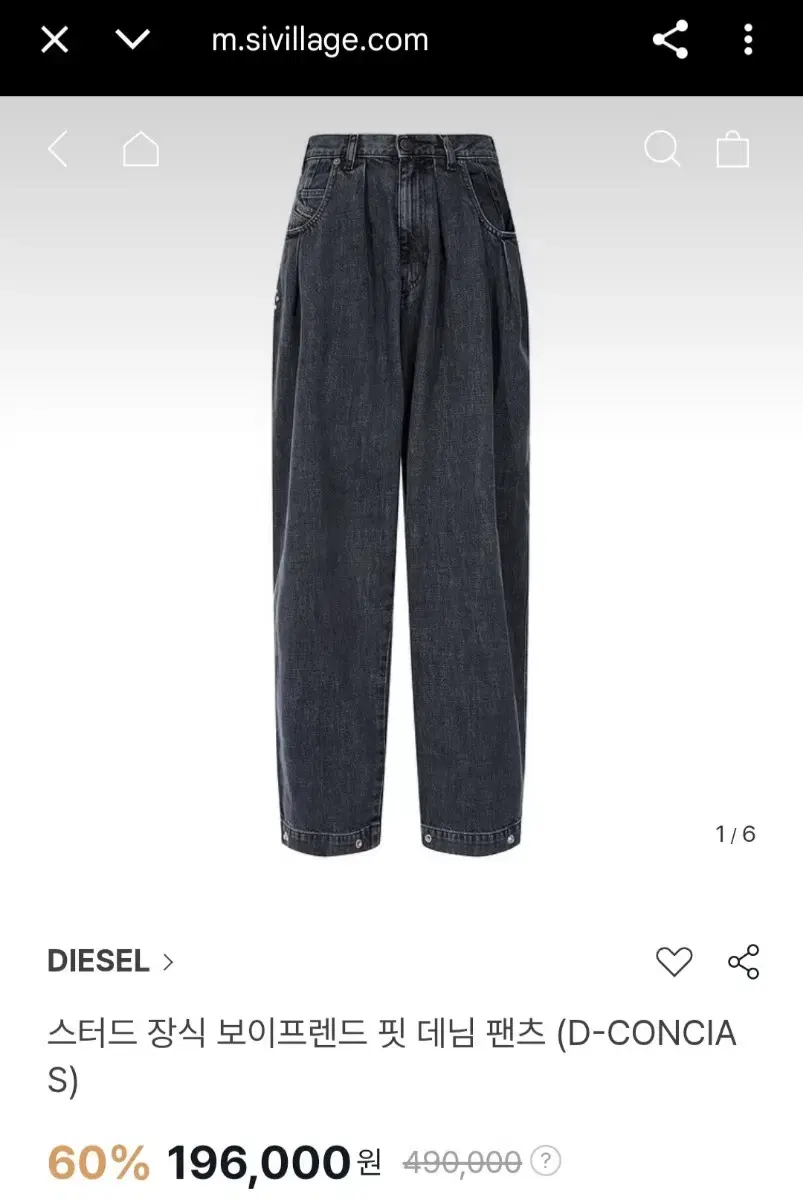
Task: Expand the browser tab switcher chevron
Action: click(x=130, y=39)
